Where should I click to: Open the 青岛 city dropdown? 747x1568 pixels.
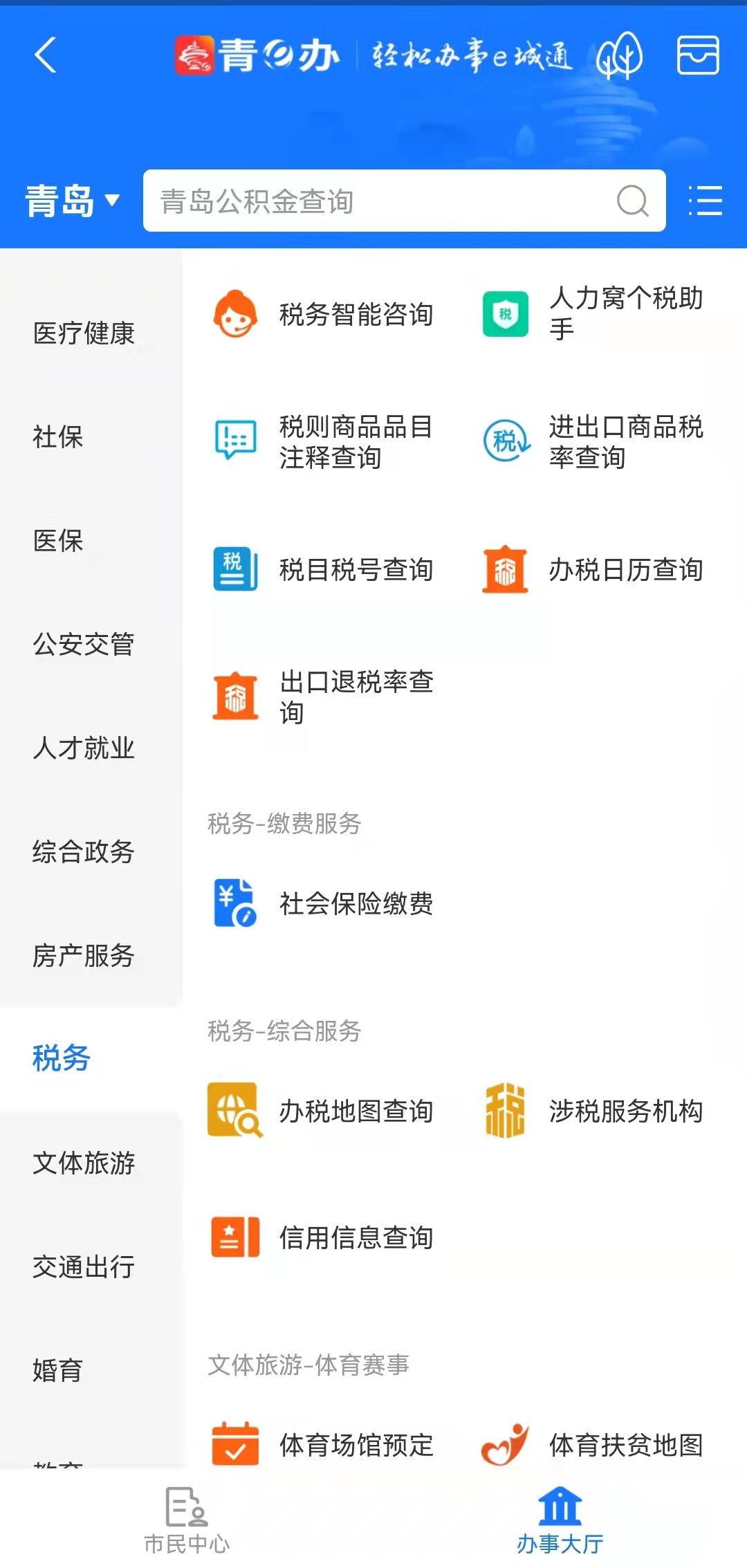click(x=72, y=201)
